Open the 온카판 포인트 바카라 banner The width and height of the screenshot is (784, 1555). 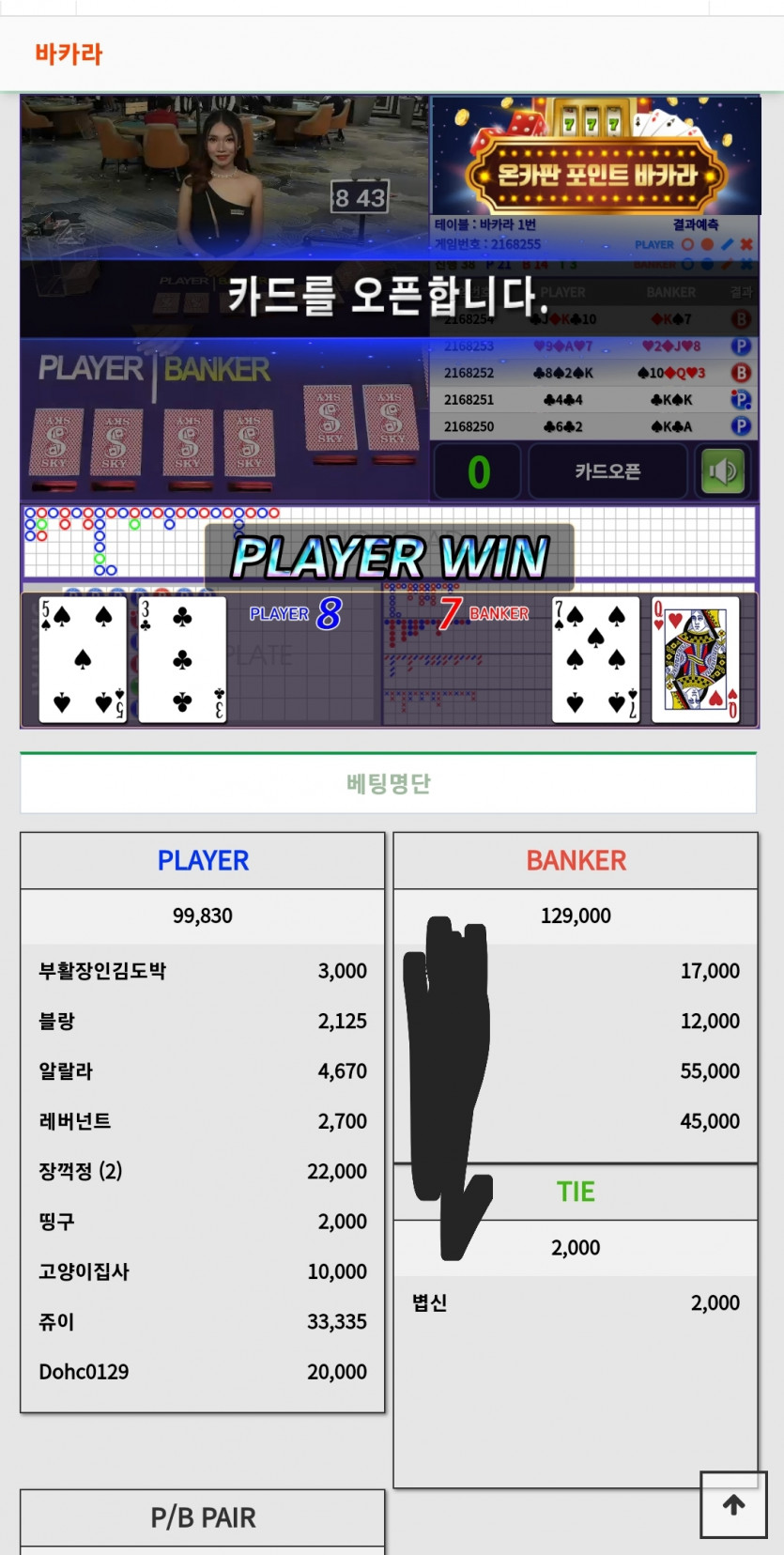click(x=595, y=155)
